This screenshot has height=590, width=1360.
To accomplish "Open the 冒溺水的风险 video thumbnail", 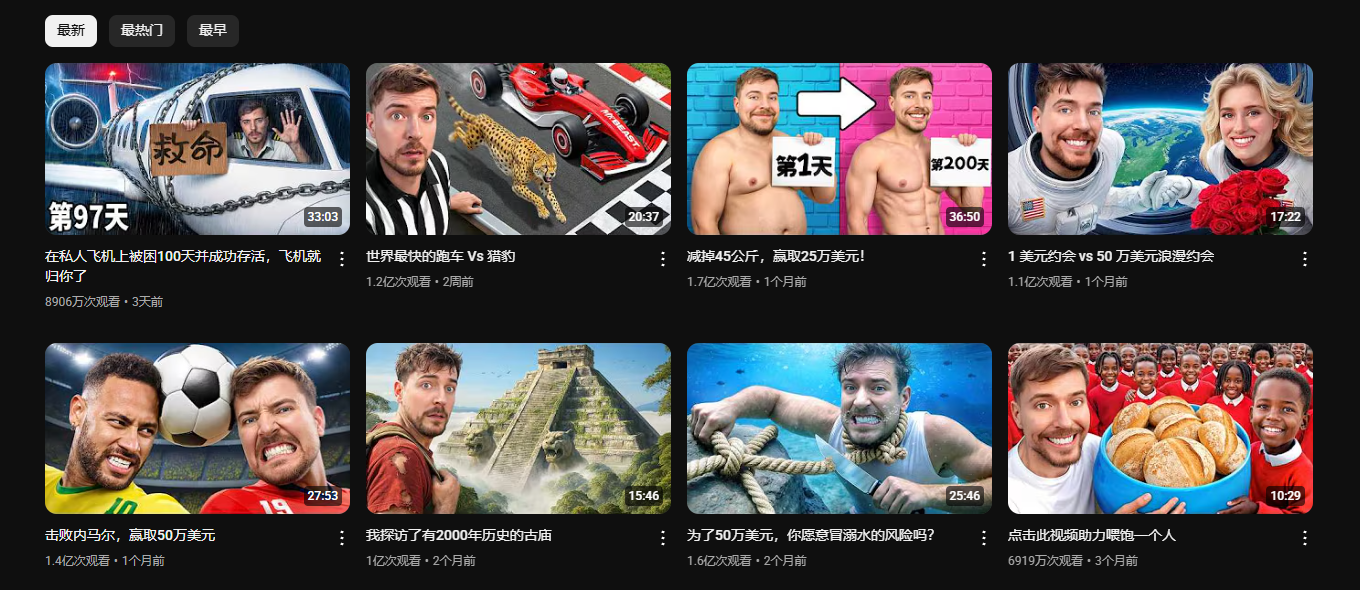I will click(839, 428).
